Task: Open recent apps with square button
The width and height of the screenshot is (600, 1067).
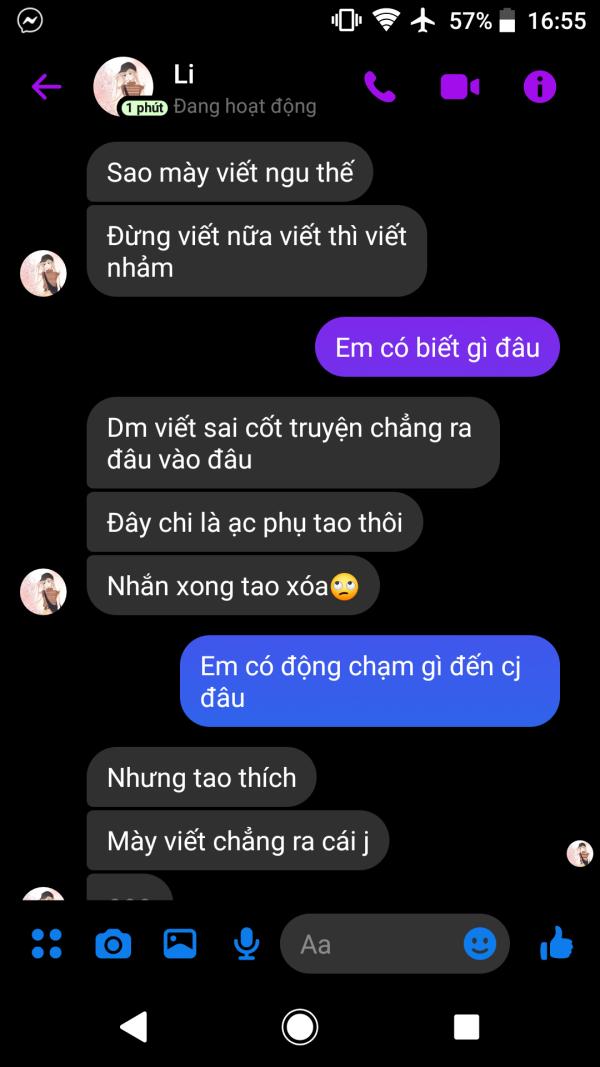Action: coord(467,1027)
